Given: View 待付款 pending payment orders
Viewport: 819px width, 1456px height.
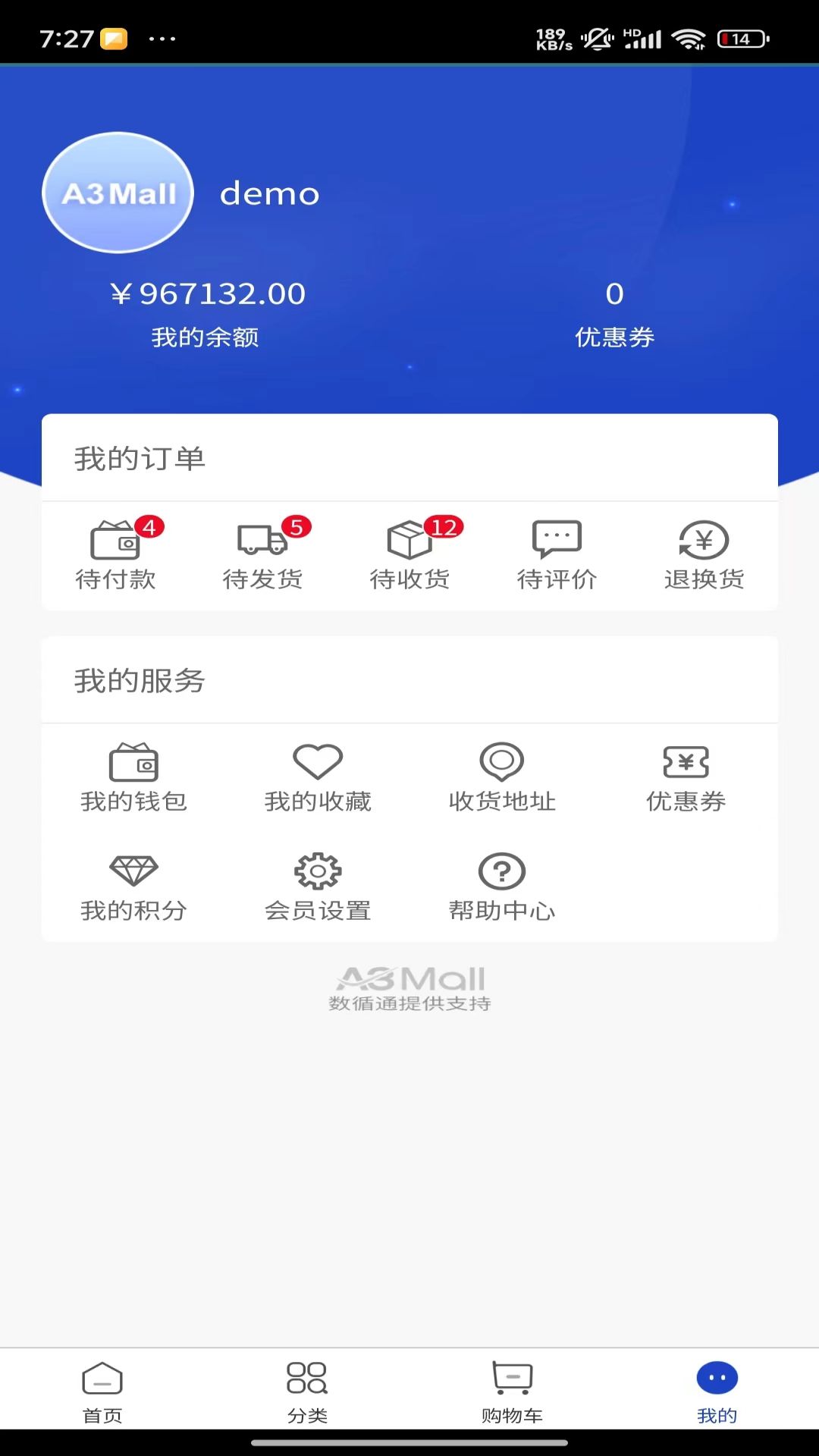Looking at the screenshot, I should (116, 556).
